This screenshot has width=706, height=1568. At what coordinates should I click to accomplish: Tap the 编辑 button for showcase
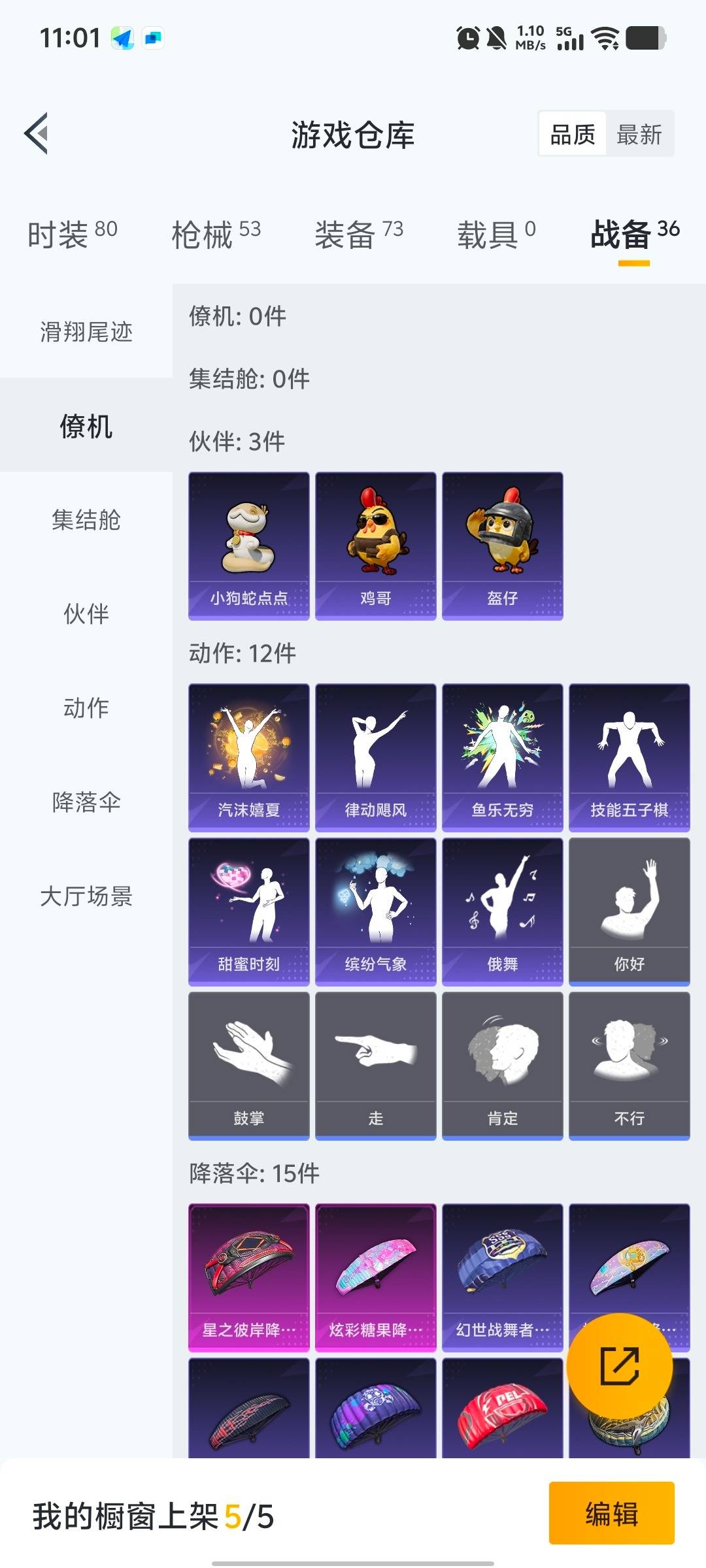tap(611, 1514)
